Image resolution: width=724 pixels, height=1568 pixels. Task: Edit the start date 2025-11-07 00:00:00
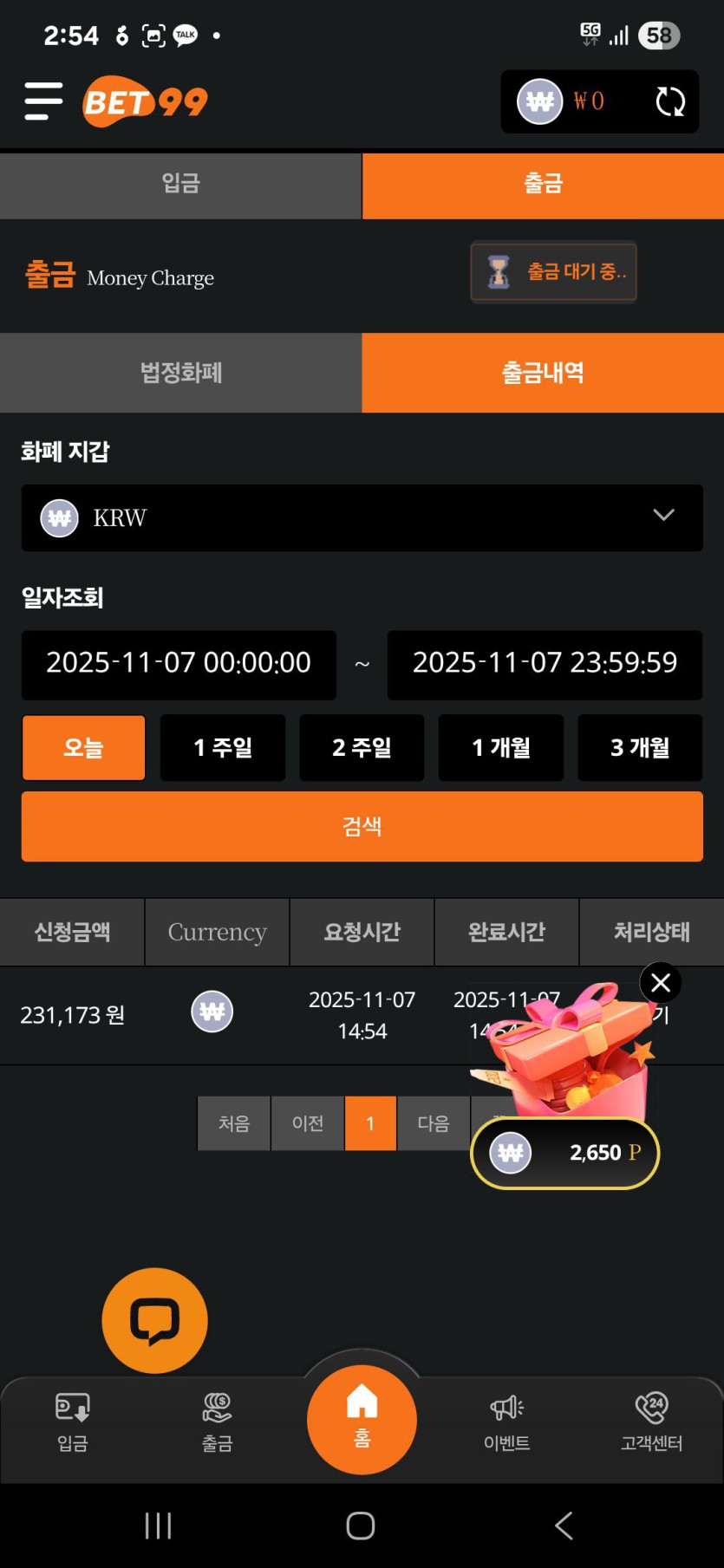(179, 664)
